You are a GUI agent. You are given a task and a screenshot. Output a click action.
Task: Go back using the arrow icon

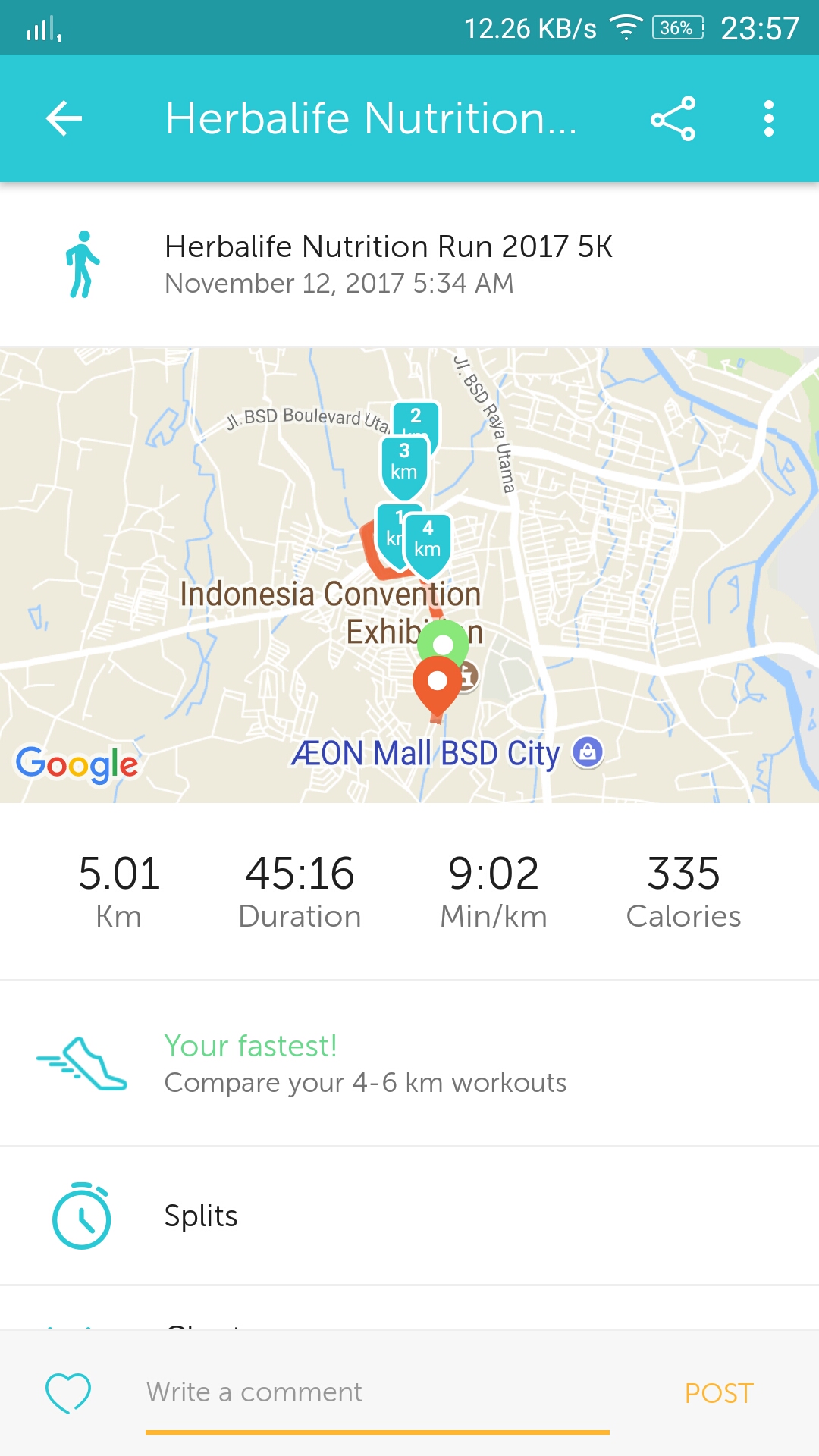click(64, 118)
